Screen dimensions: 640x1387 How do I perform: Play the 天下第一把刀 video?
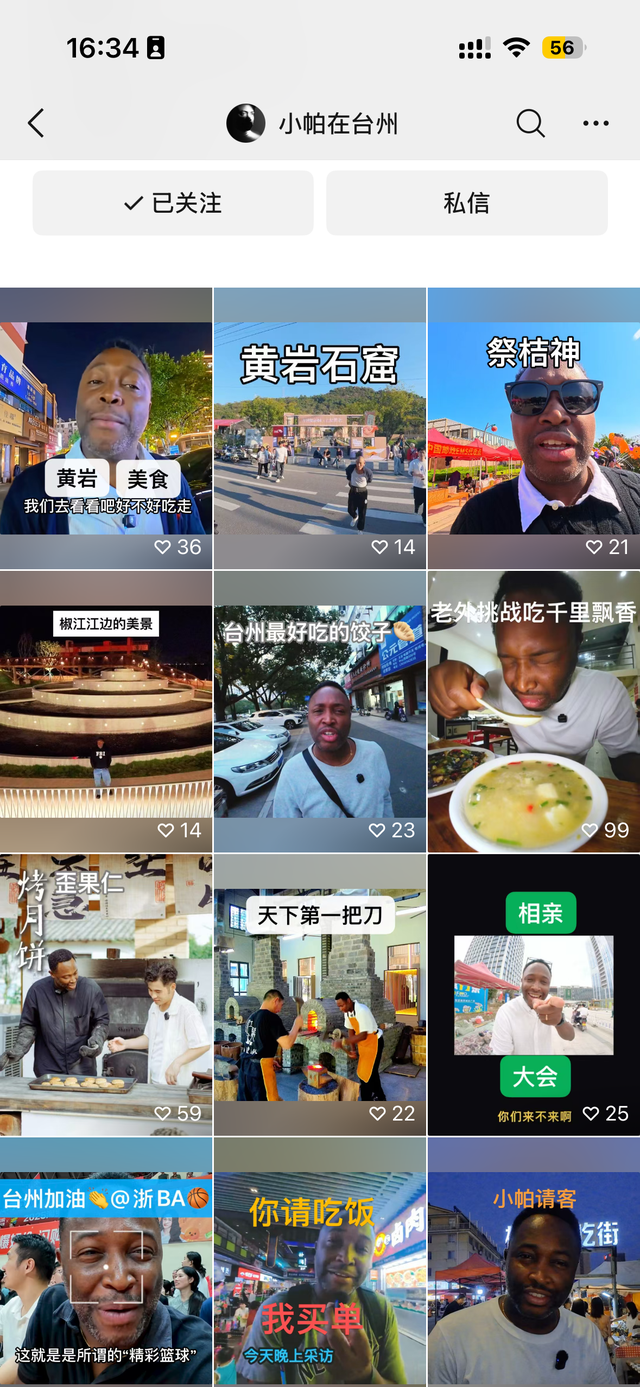point(320,995)
